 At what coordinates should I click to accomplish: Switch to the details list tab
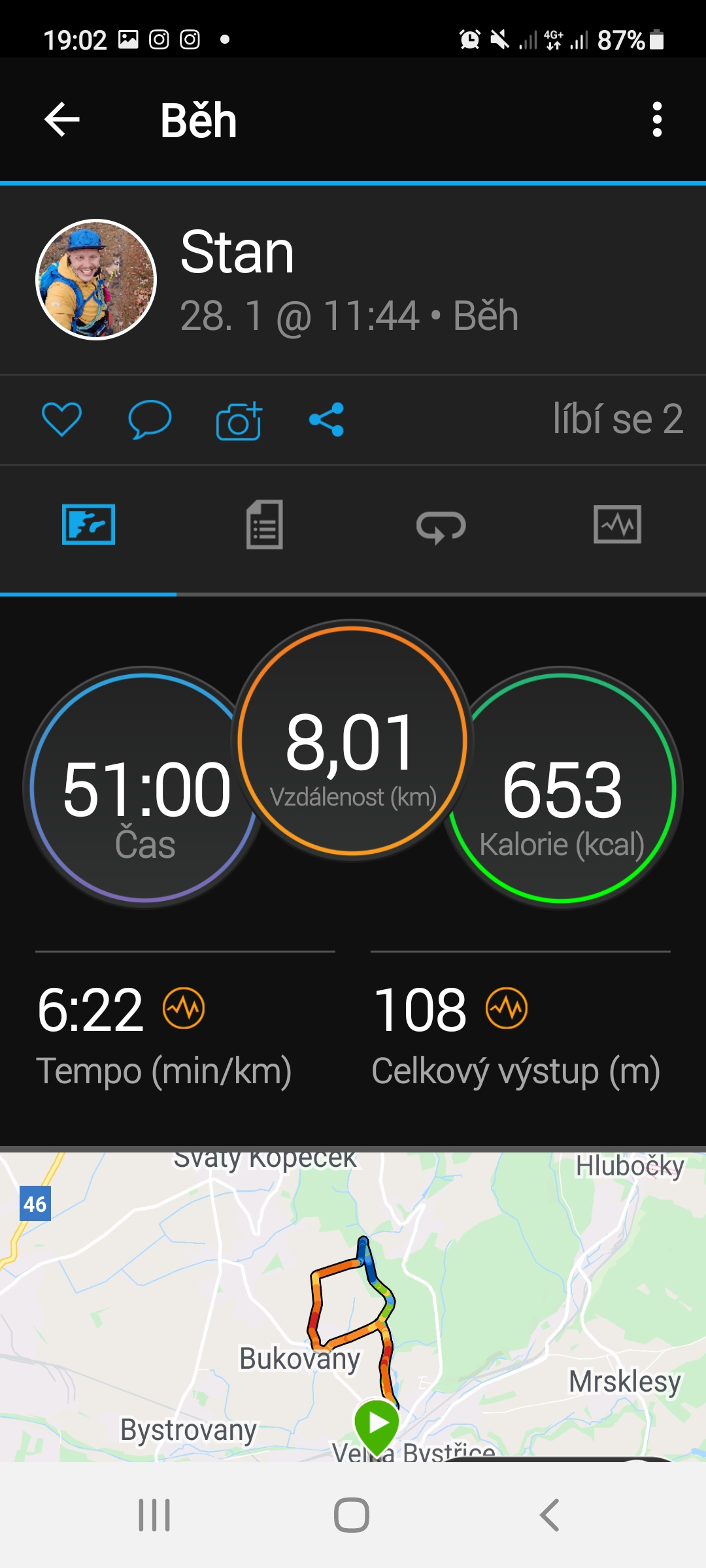[265, 525]
